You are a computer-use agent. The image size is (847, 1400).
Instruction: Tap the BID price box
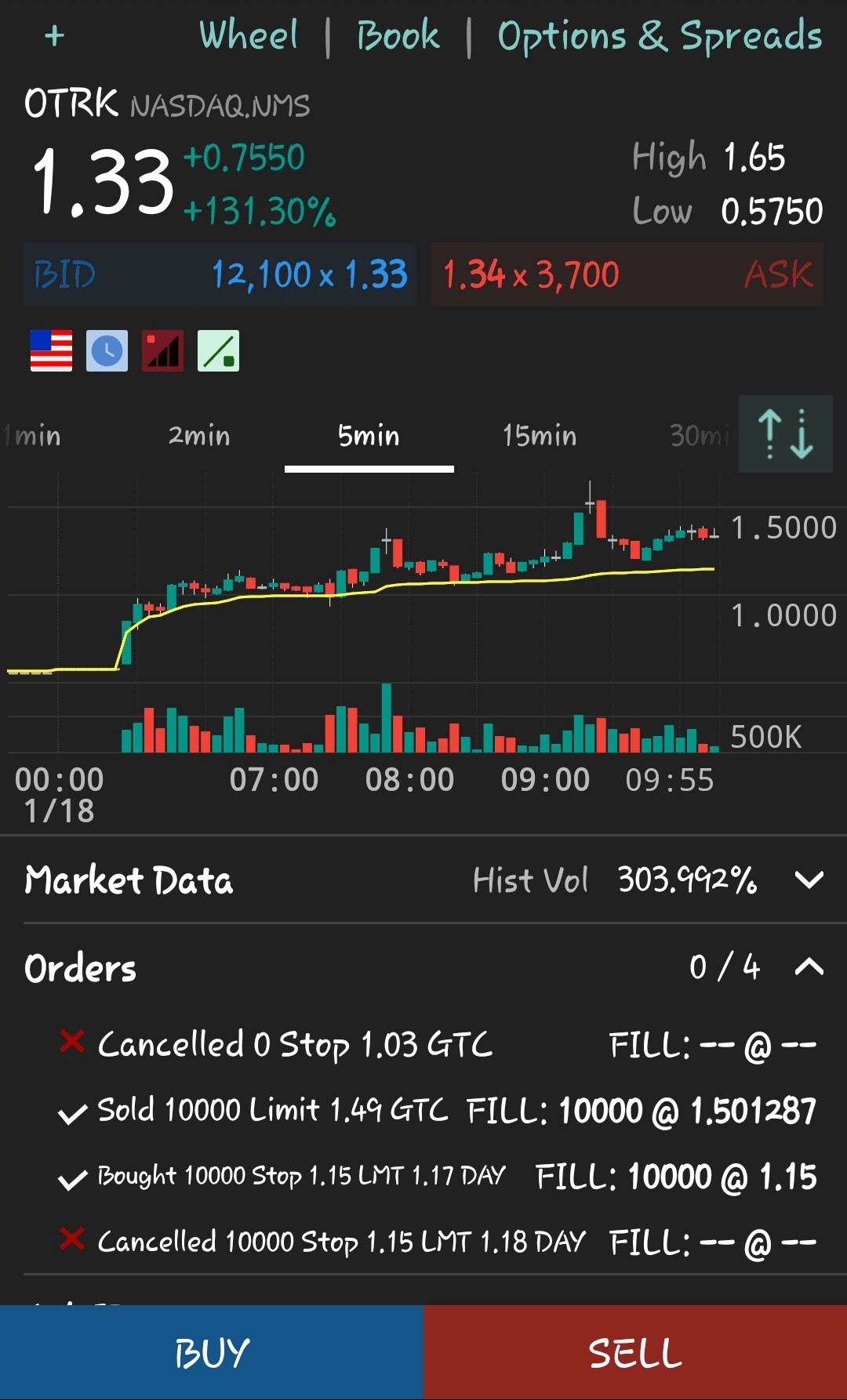220,274
